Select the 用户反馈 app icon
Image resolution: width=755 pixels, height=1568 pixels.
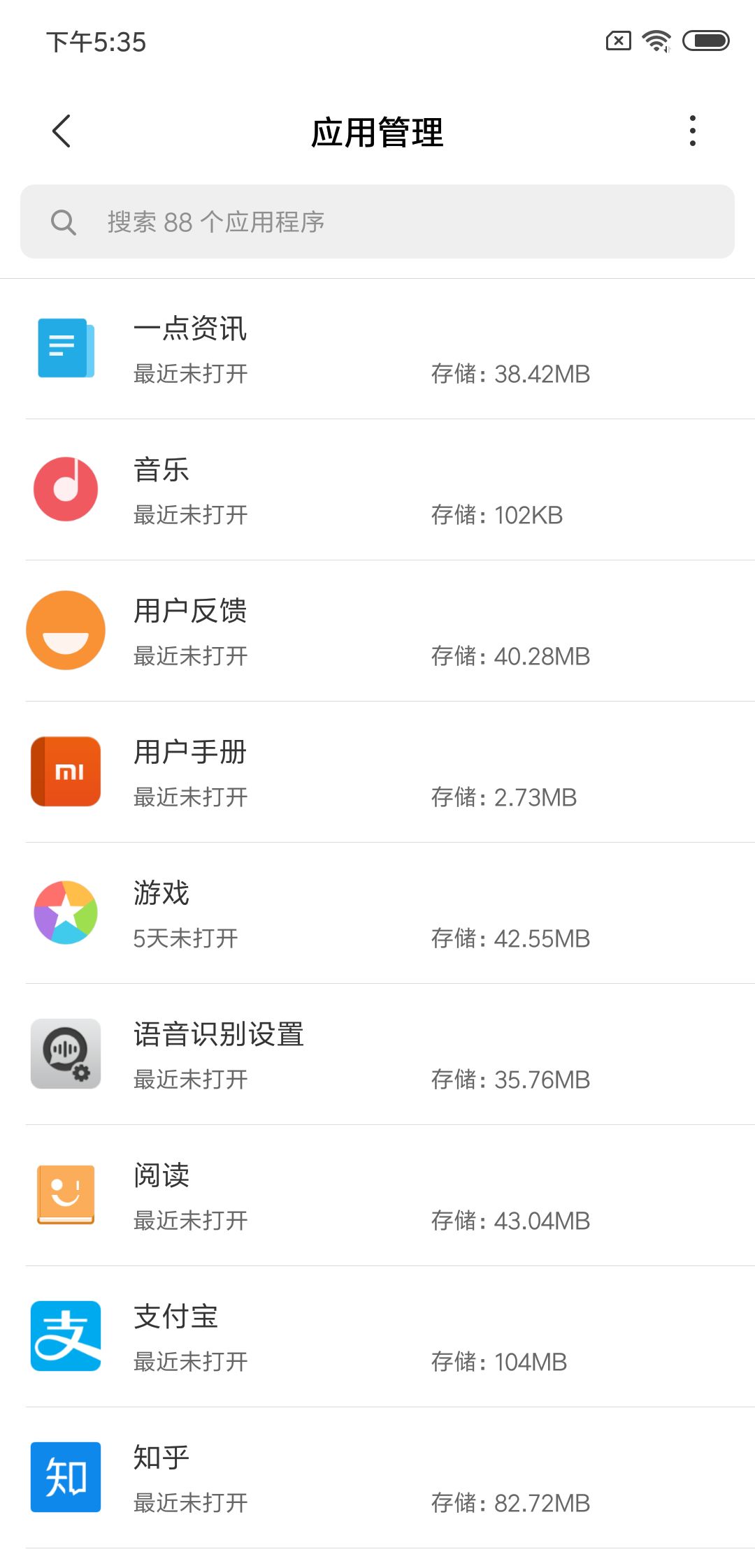coord(65,630)
